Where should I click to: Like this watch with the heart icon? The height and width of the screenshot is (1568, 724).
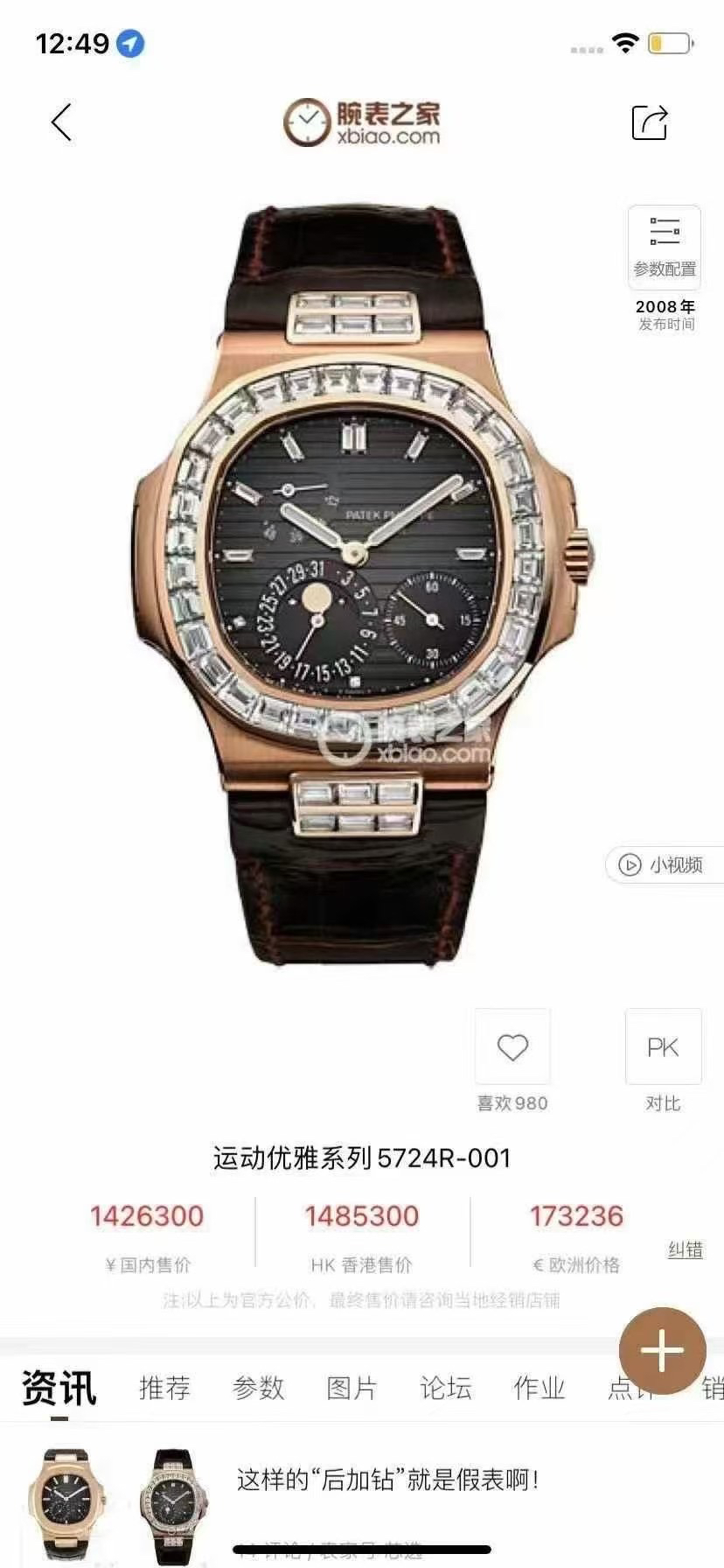(x=512, y=1047)
